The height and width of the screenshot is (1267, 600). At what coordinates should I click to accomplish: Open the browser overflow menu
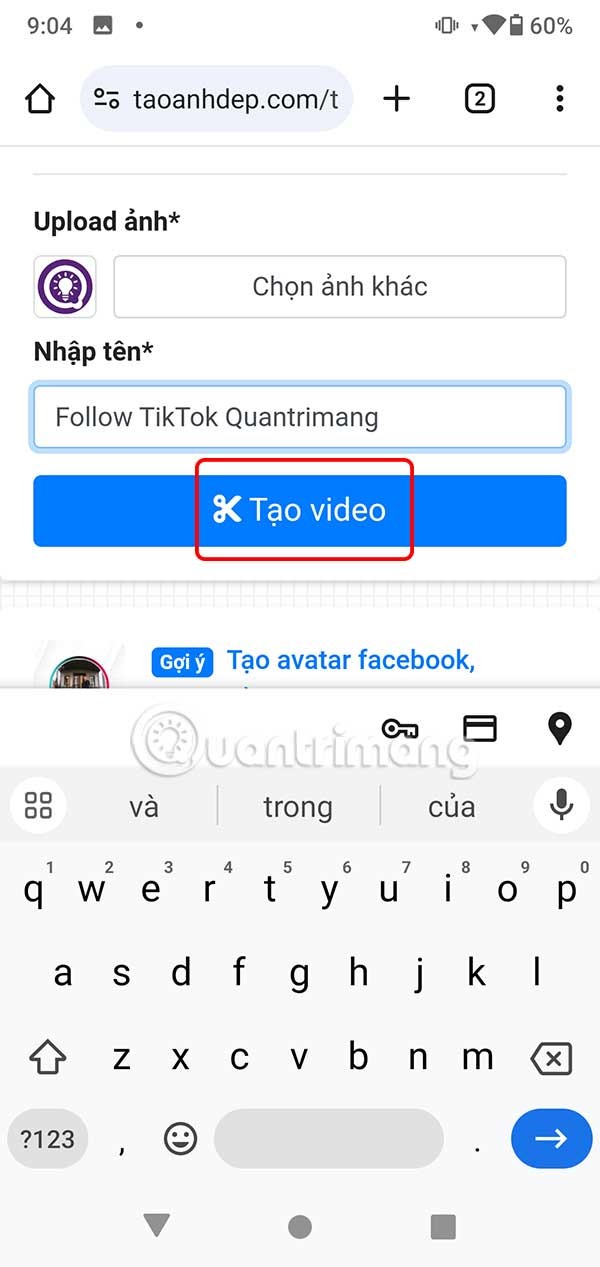[559, 98]
